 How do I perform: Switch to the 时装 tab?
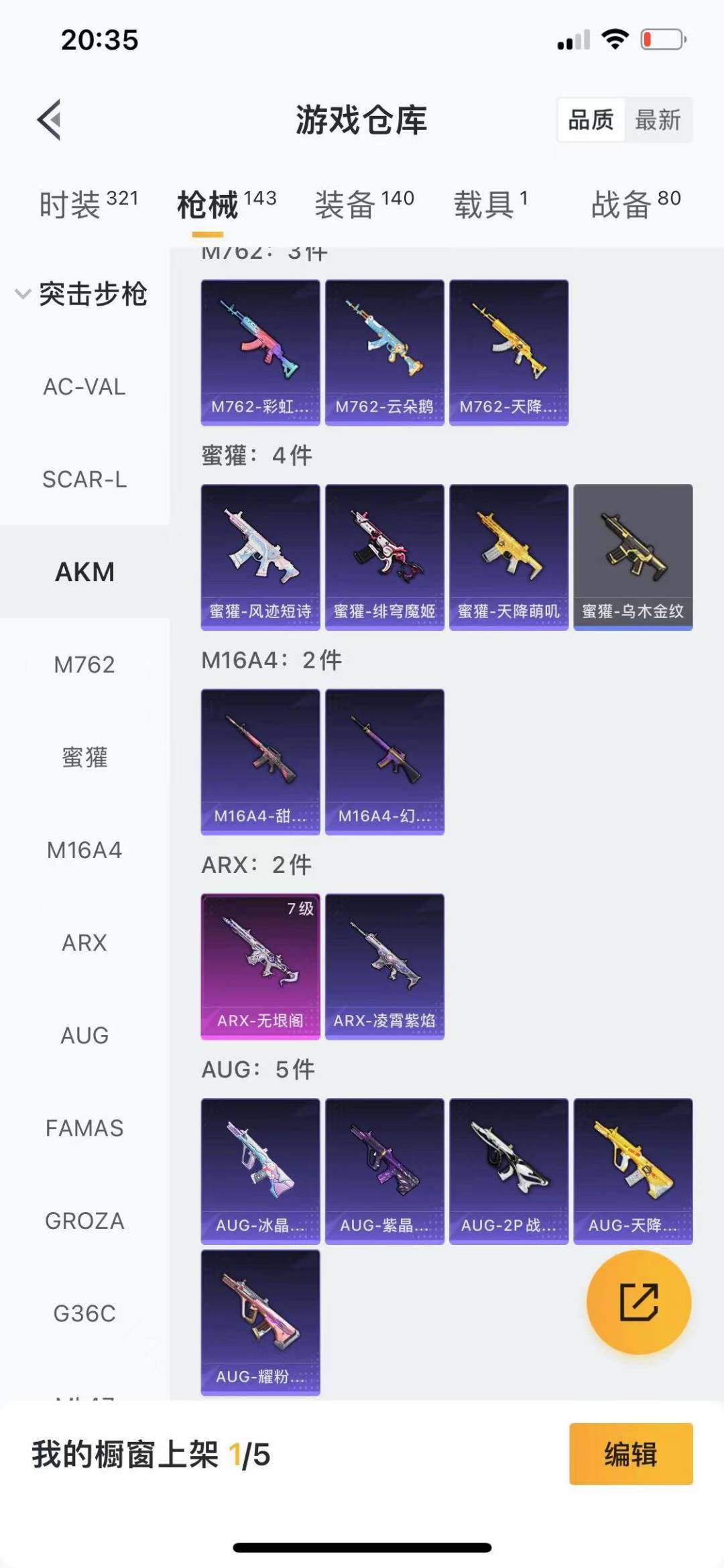tap(88, 204)
